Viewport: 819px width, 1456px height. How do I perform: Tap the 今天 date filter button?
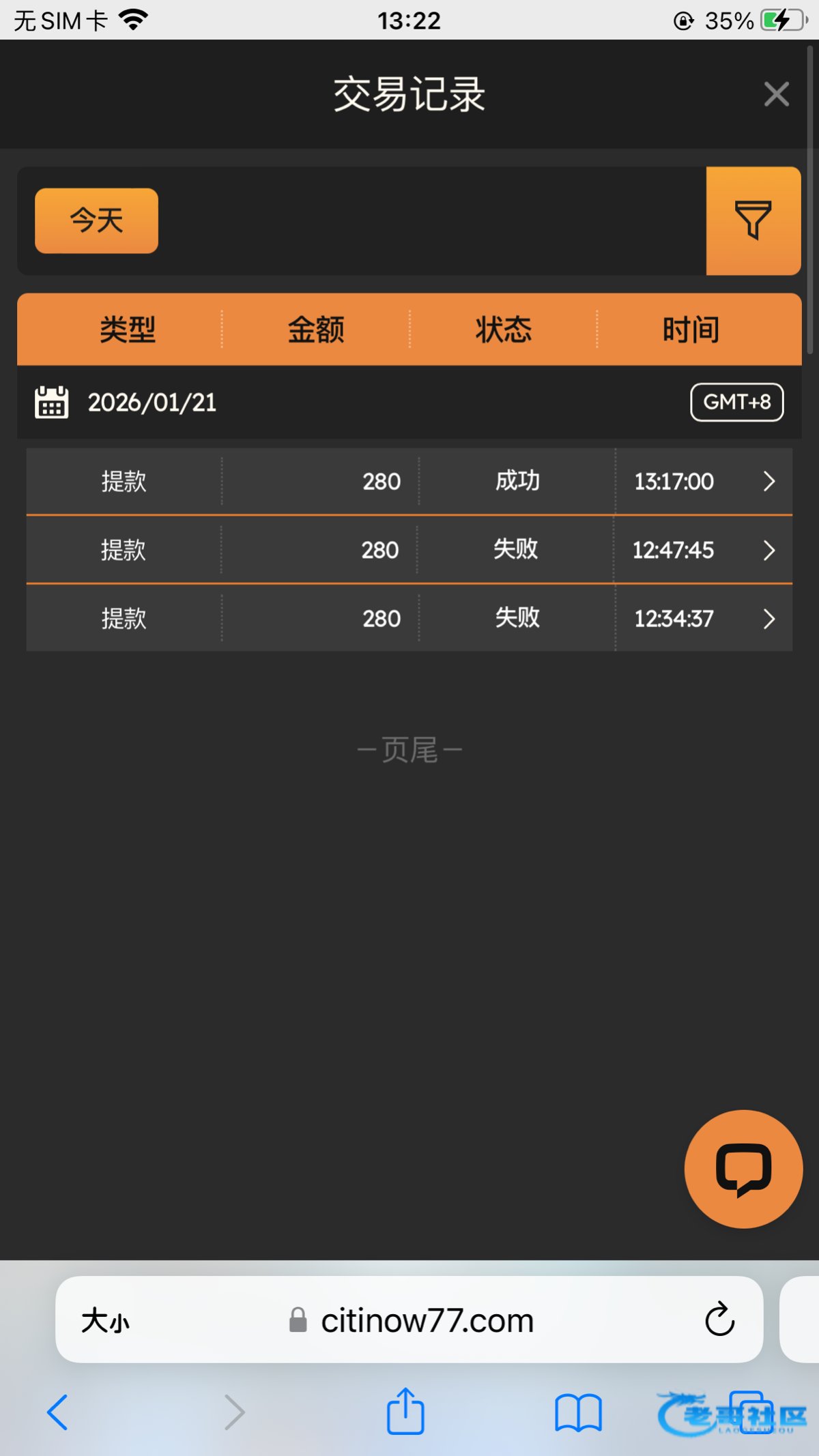(96, 220)
